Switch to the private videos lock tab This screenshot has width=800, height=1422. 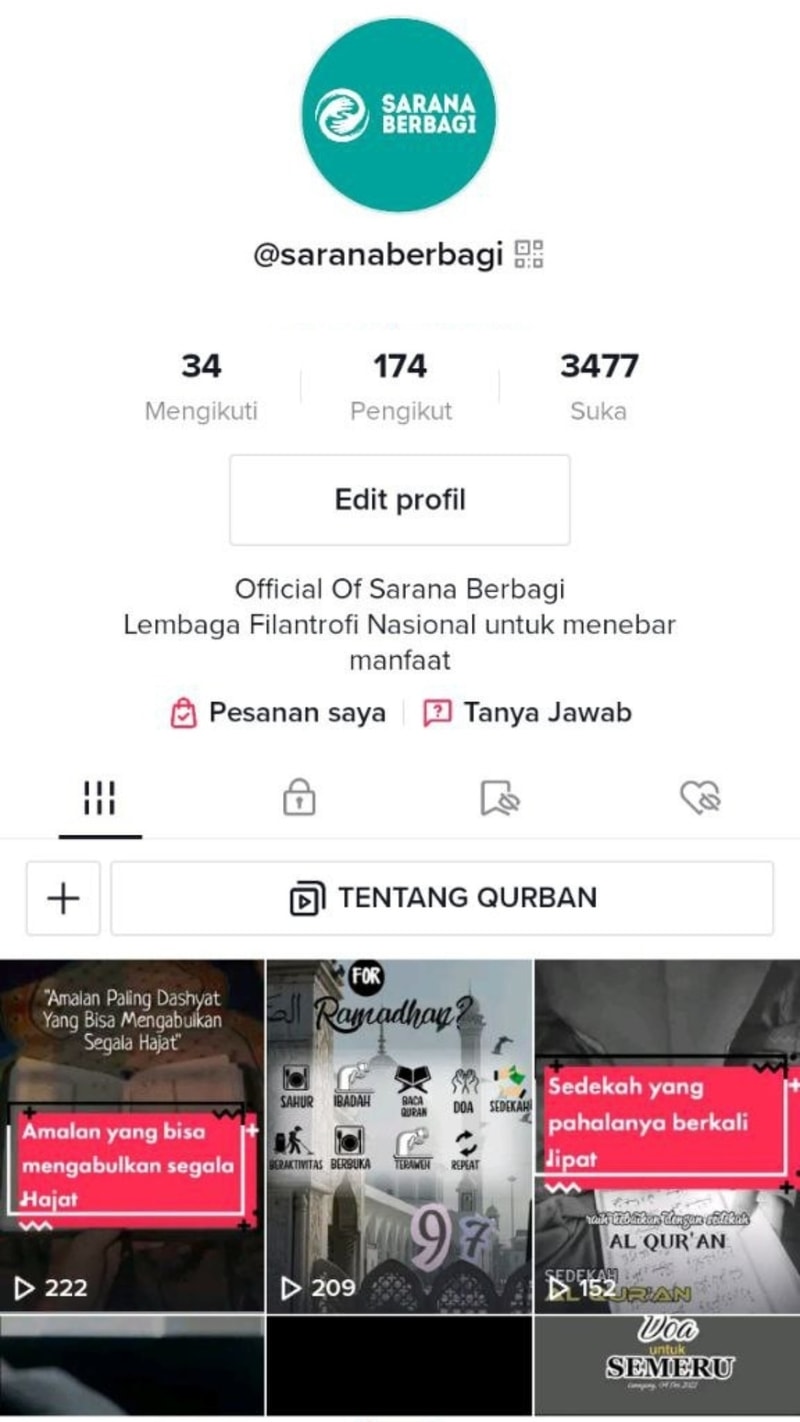pos(299,798)
